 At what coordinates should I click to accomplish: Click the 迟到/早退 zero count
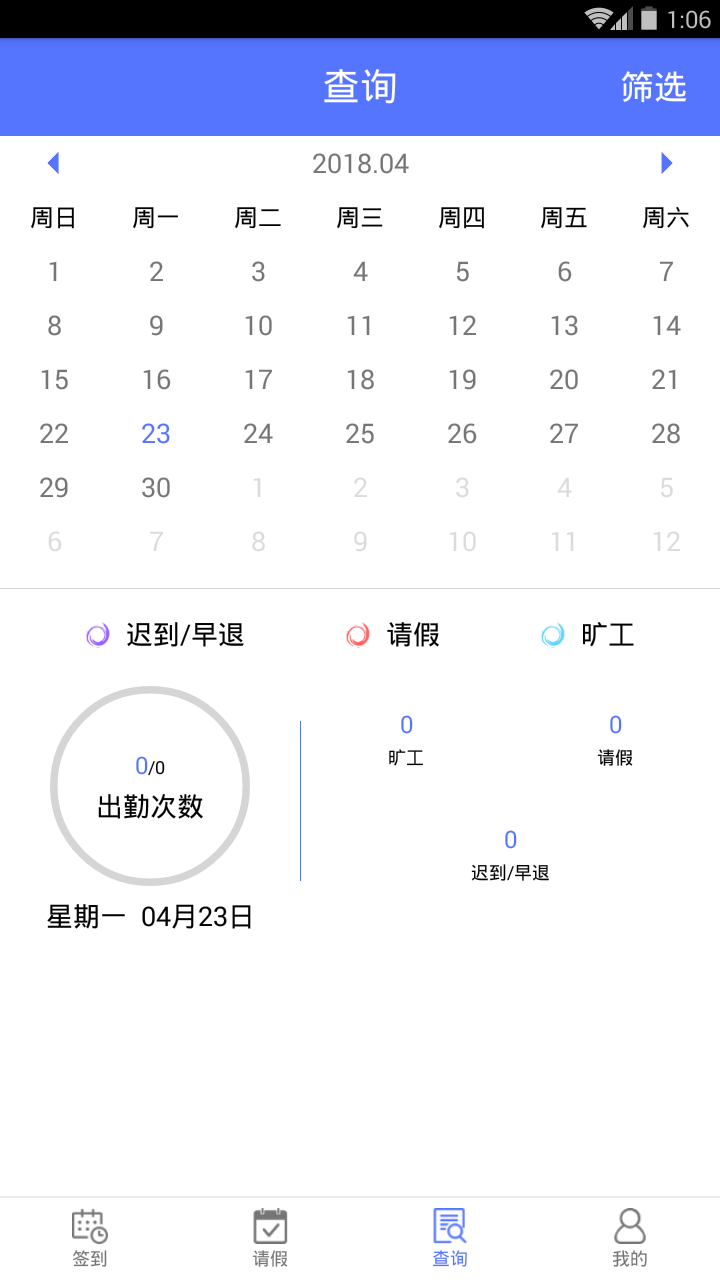click(510, 840)
